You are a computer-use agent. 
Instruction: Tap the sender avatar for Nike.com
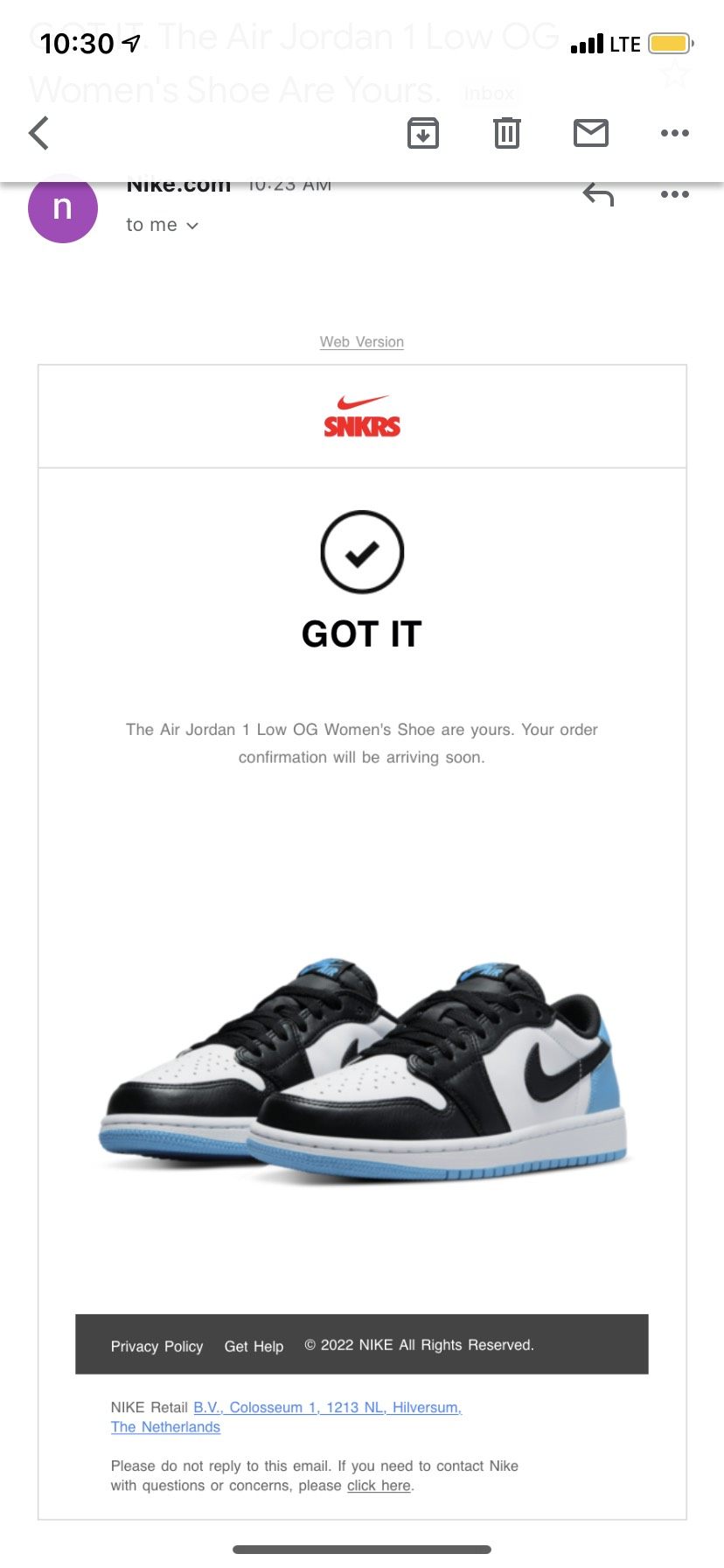coord(62,208)
